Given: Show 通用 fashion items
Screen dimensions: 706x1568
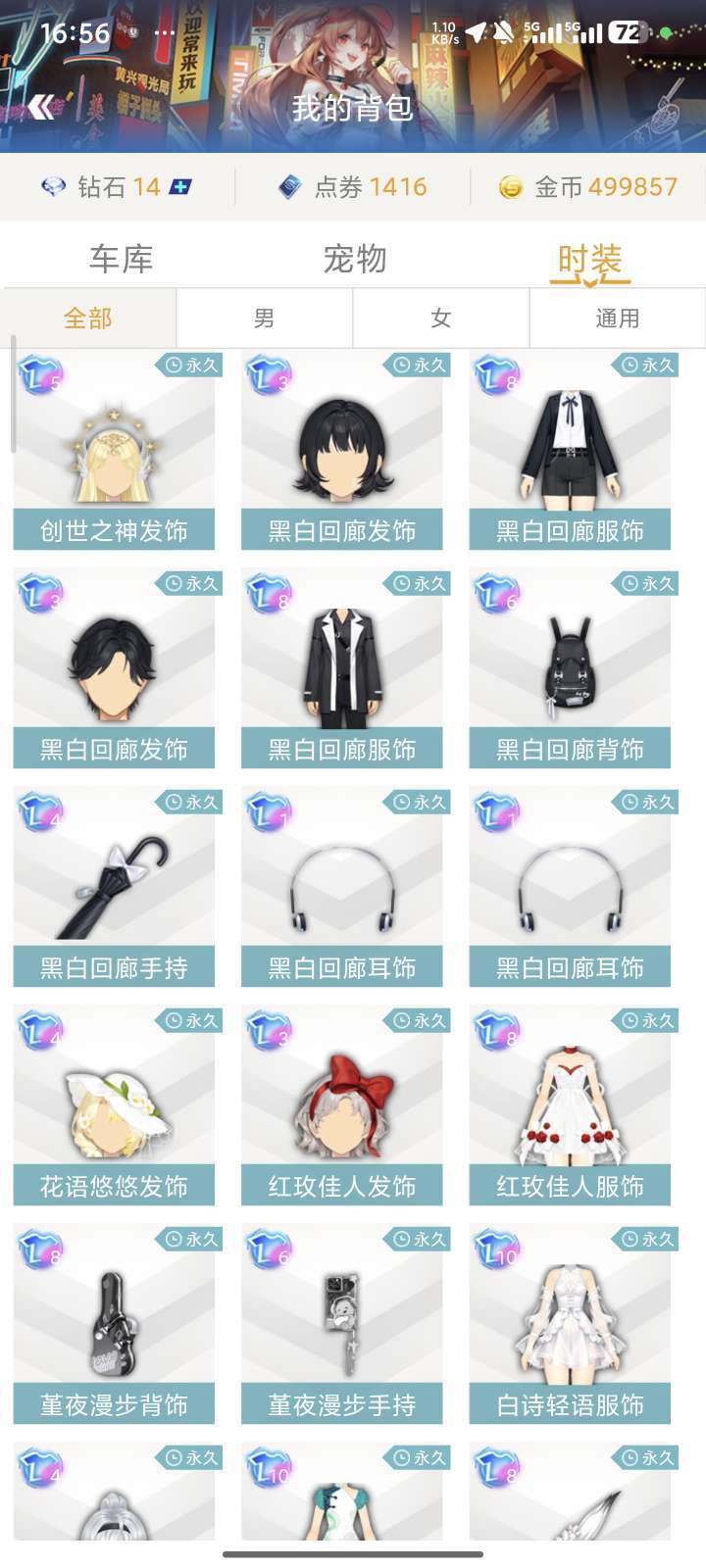Looking at the screenshot, I should pyautogui.click(x=617, y=318).
